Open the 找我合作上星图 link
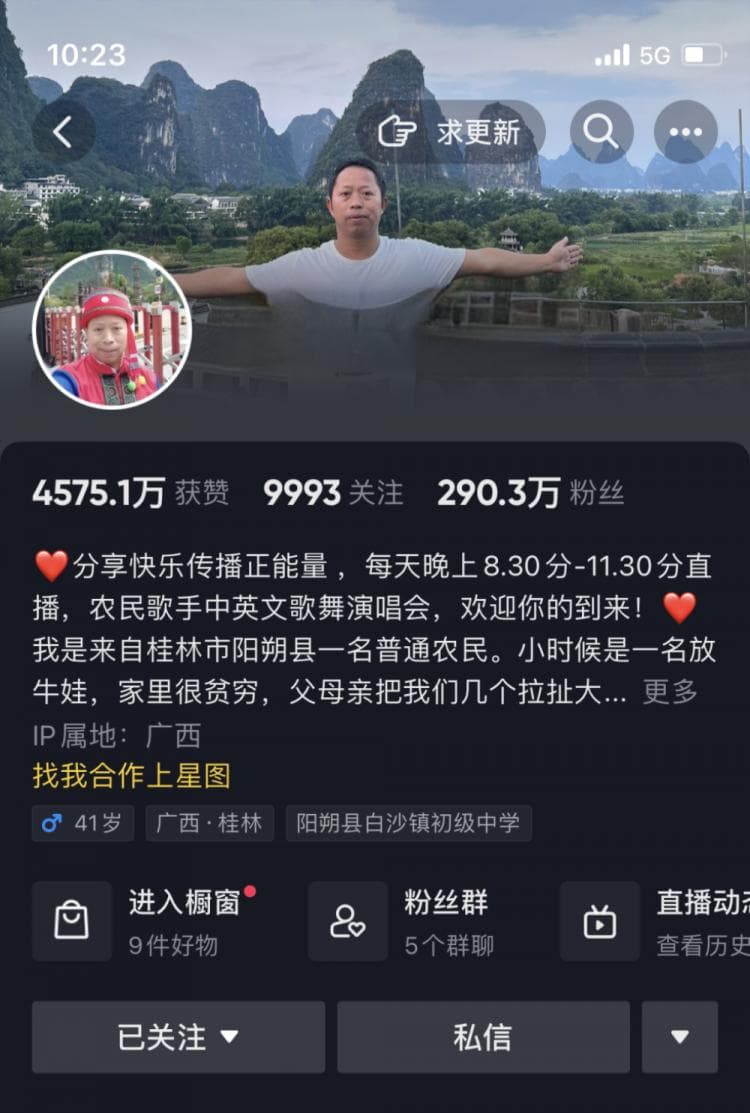The image size is (750, 1113). click(131, 775)
